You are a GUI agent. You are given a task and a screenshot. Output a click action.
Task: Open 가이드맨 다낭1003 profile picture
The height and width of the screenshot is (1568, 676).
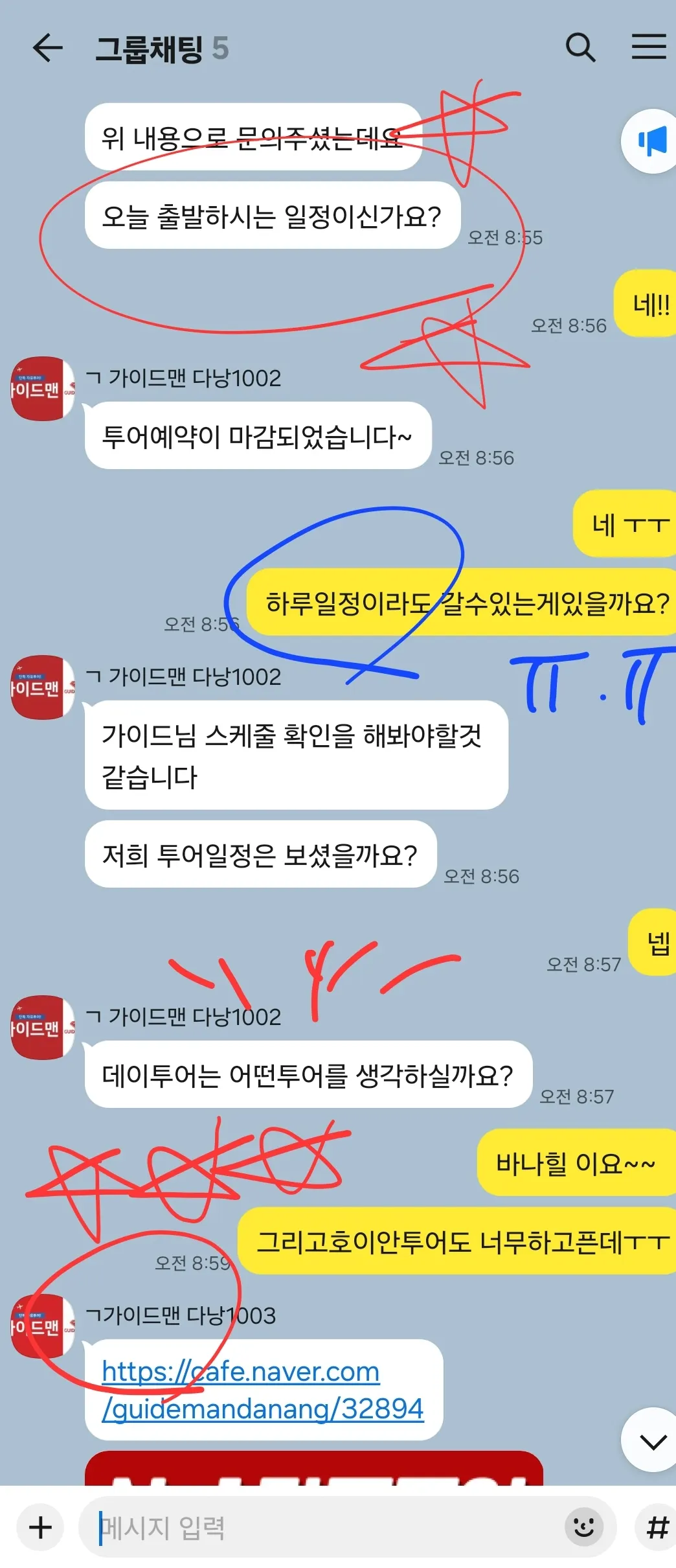click(43, 1326)
